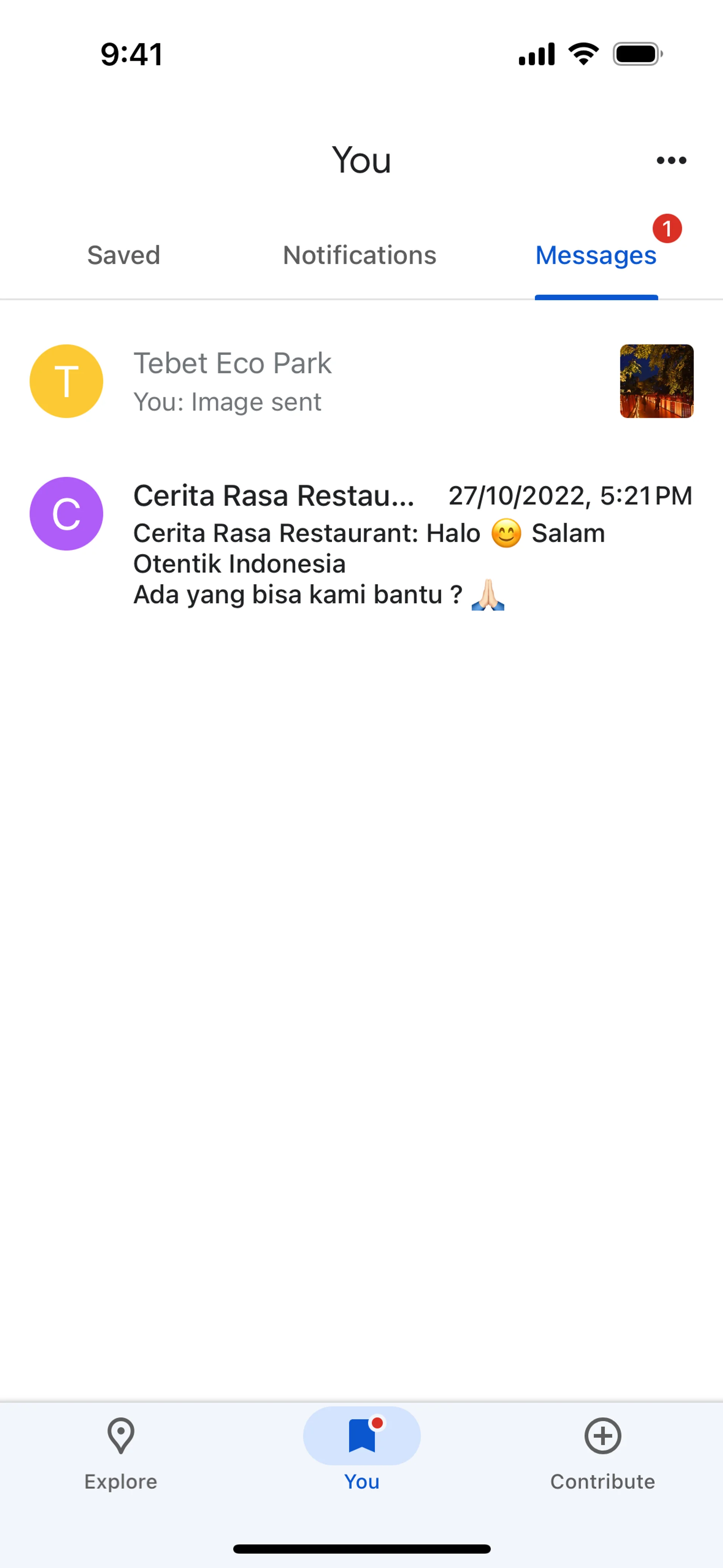
Task: Go to the Explore tab
Action: click(x=120, y=1451)
